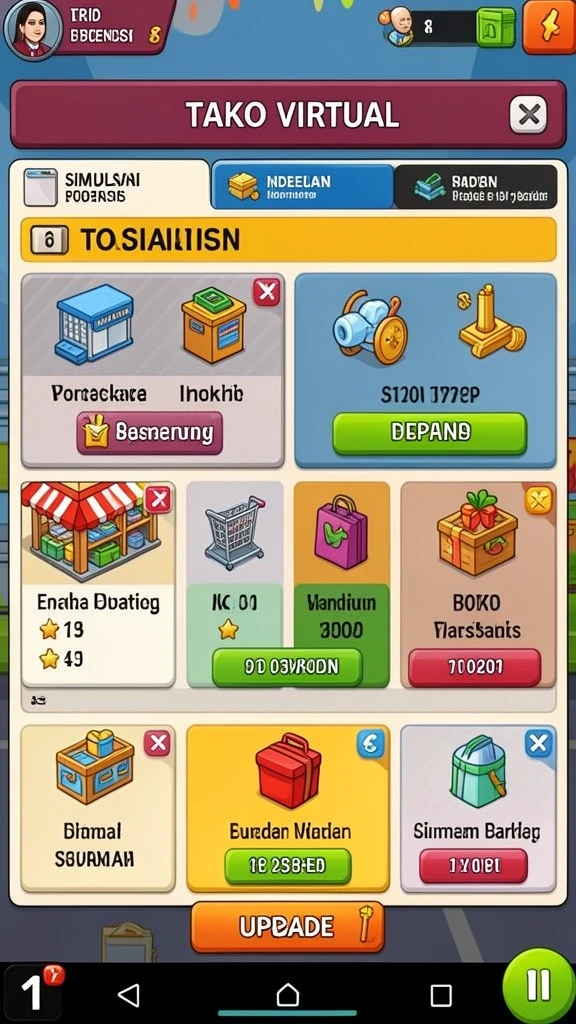Tap the orange Updade button
Screen dimensions: 576x1024
(x=287, y=927)
